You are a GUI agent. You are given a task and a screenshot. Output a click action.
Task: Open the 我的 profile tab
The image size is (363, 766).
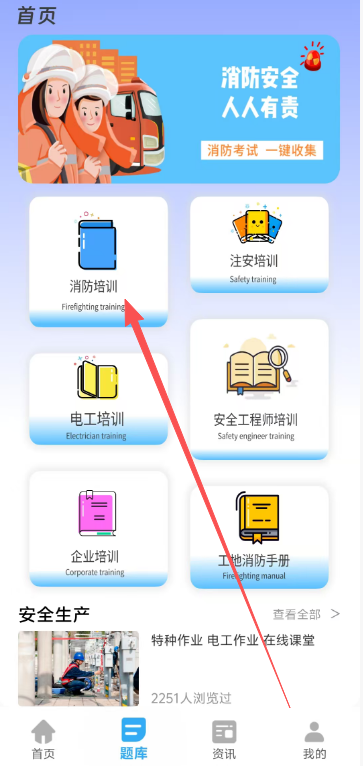314,740
